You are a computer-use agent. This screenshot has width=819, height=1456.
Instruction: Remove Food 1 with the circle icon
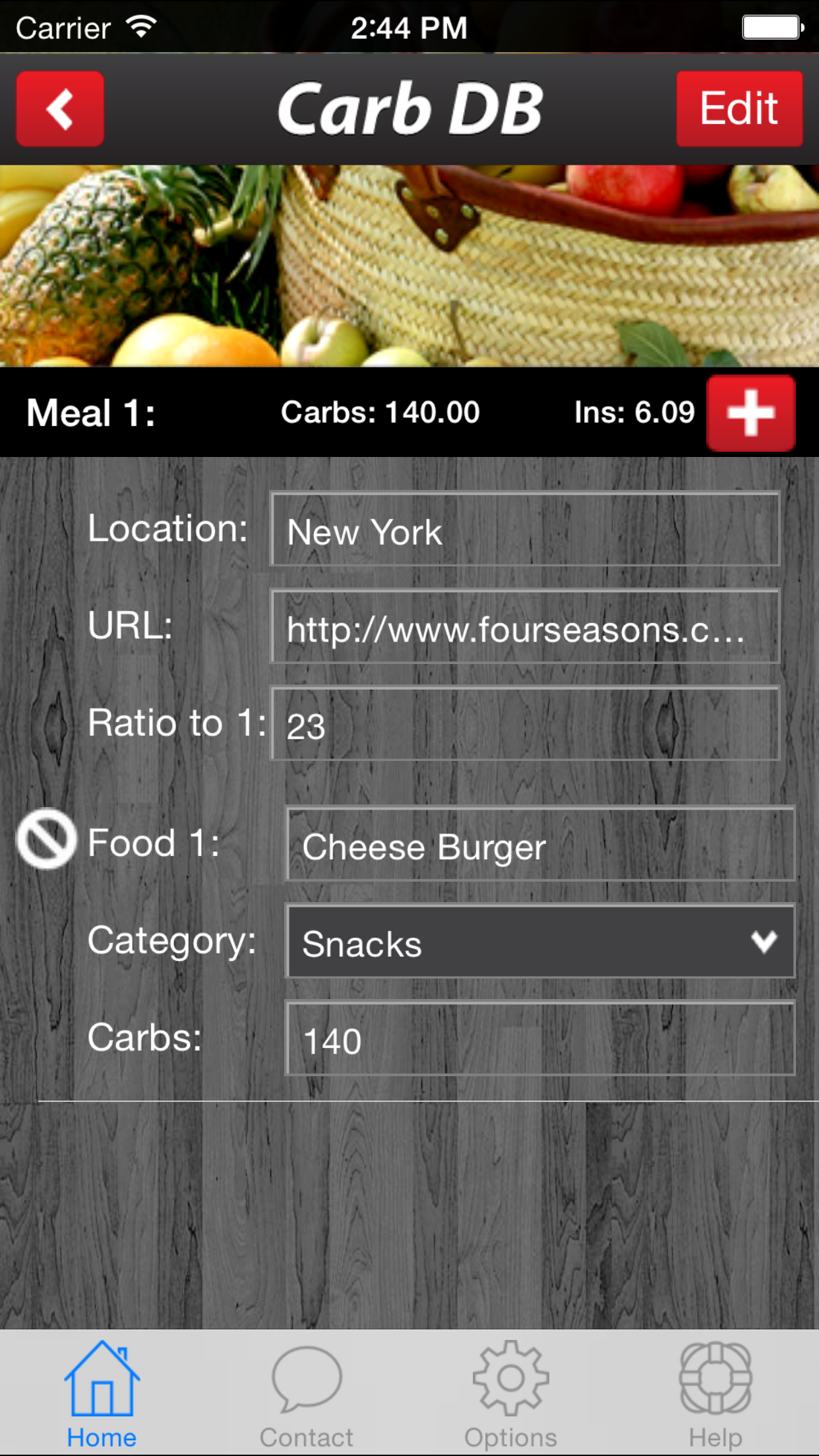tap(46, 839)
